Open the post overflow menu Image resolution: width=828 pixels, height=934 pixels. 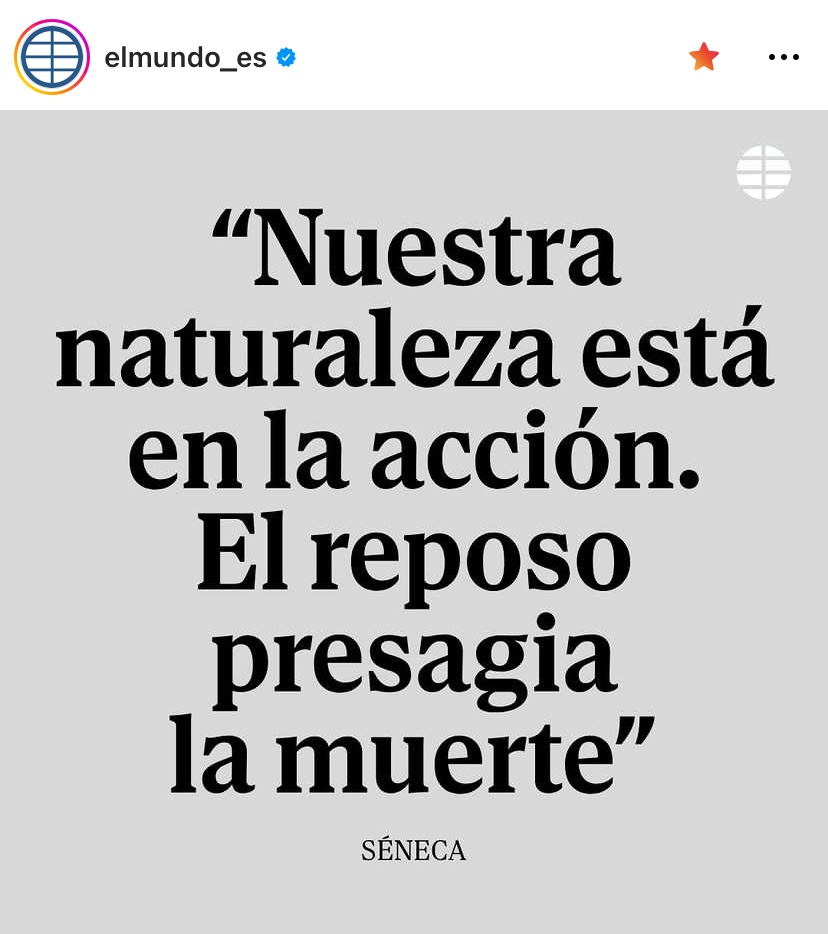pyautogui.click(x=783, y=57)
